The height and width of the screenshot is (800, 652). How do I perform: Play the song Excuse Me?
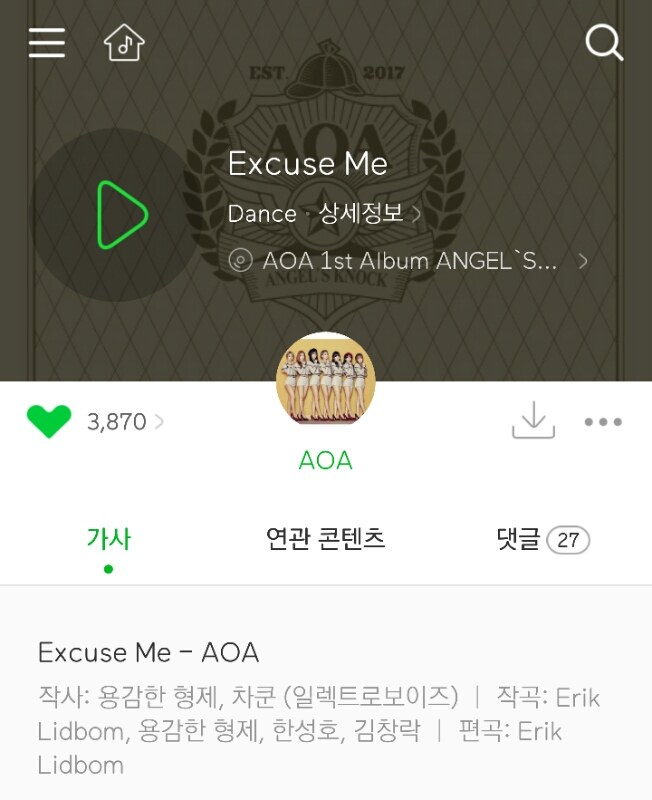[x=120, y=215]
